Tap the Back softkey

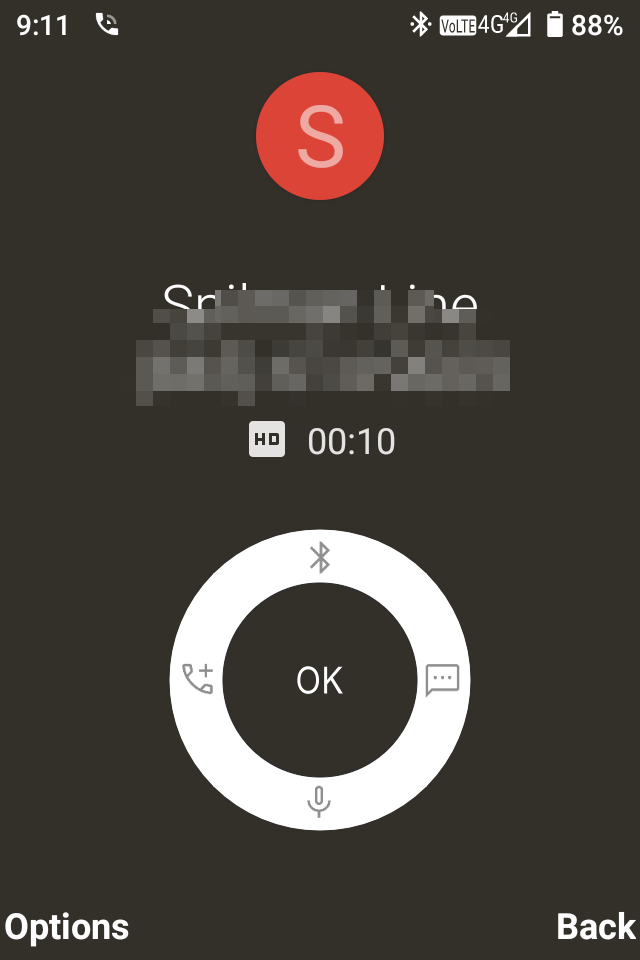[x=595, y=927]
